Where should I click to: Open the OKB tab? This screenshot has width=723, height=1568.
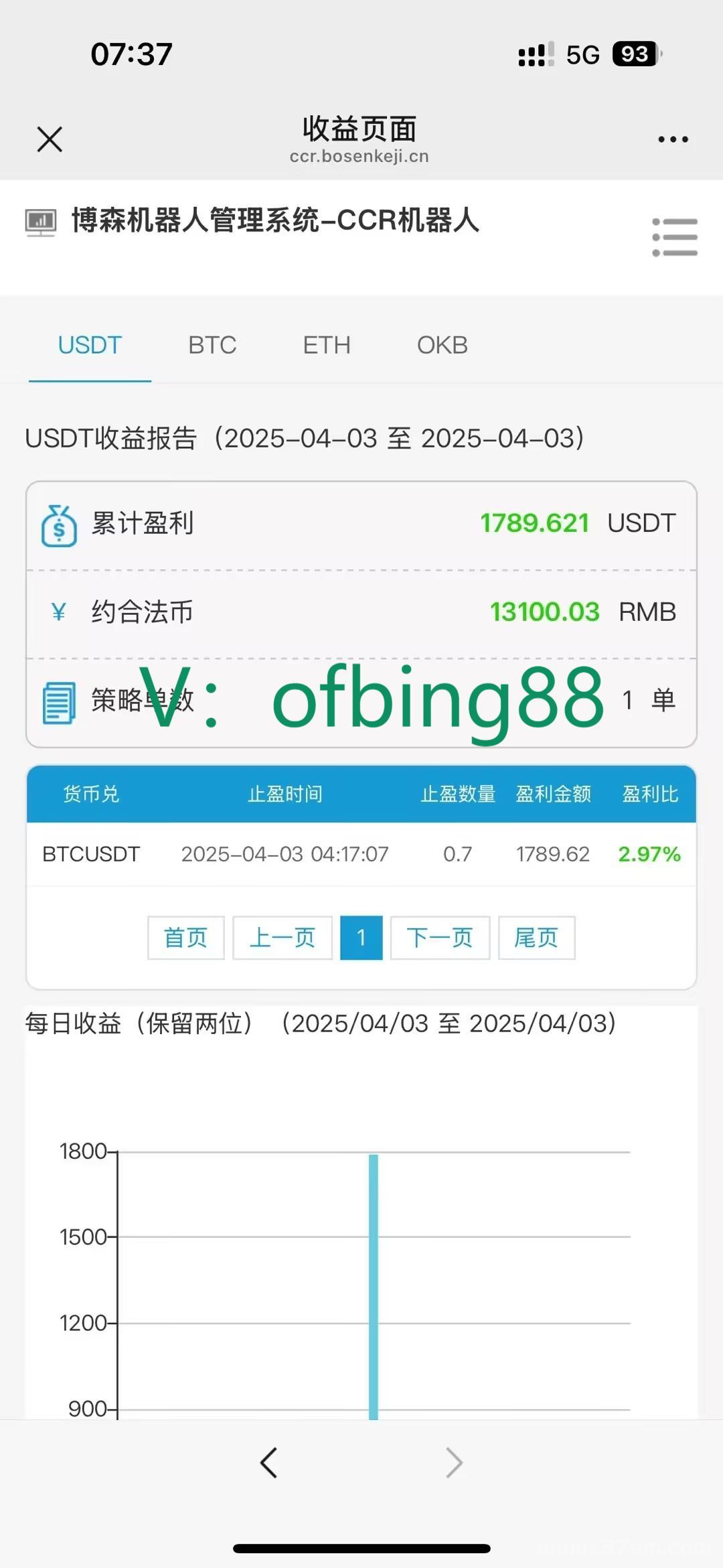(442, 346)
